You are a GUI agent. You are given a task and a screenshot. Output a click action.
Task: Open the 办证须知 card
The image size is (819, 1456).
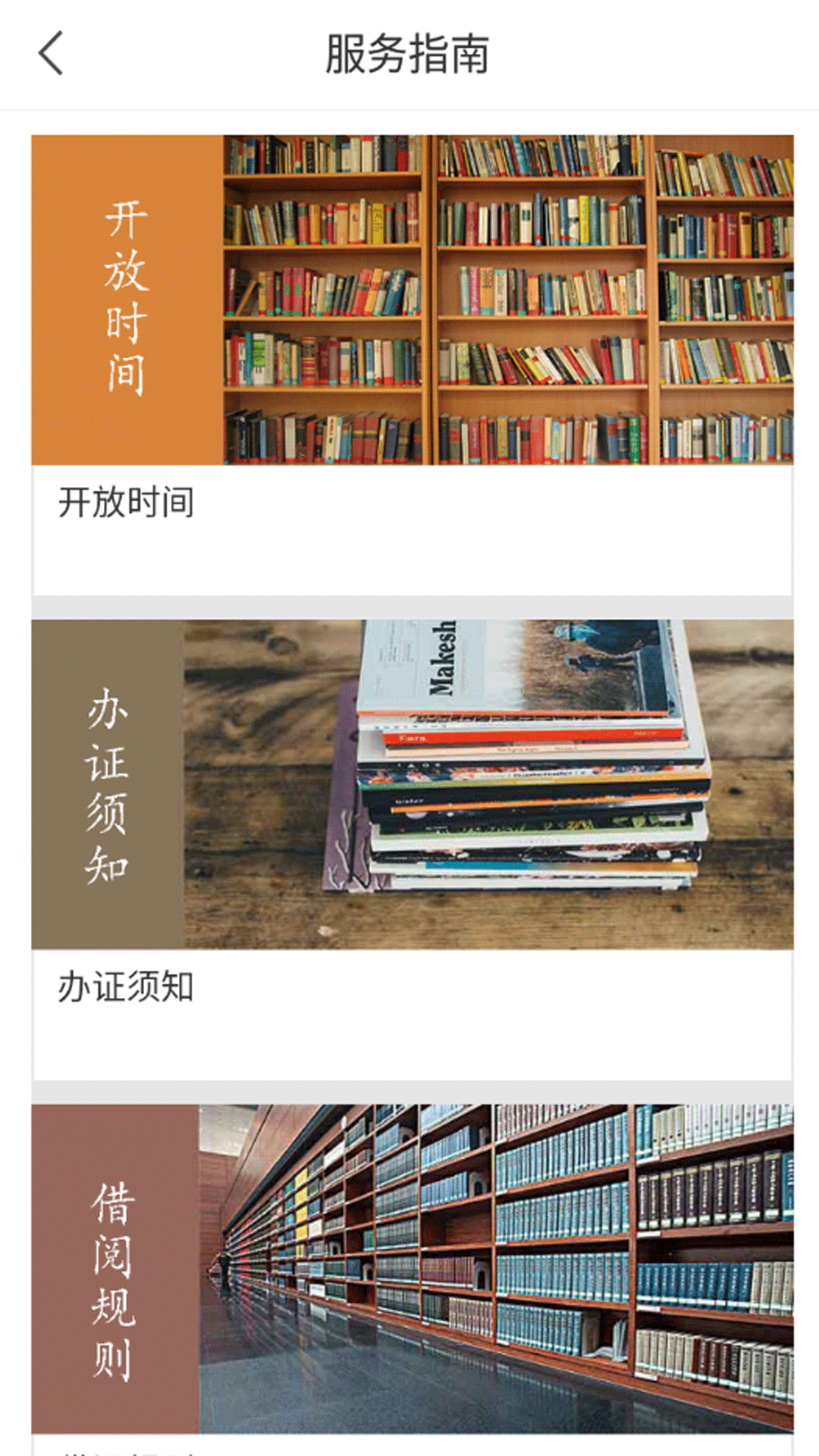click(412, 849)
